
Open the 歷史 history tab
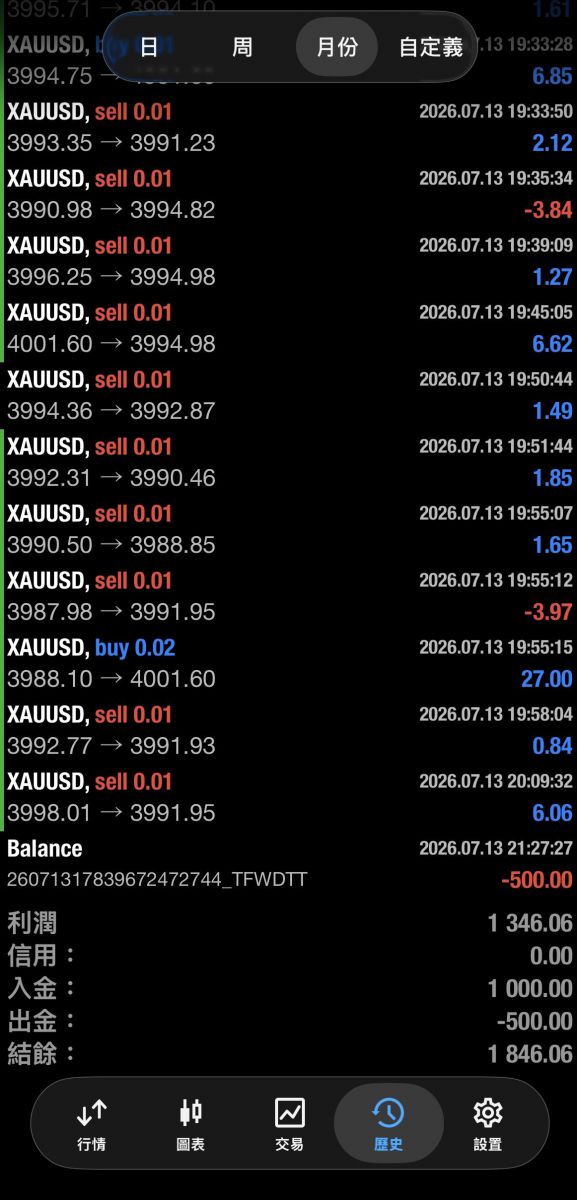coord(388,1123)
